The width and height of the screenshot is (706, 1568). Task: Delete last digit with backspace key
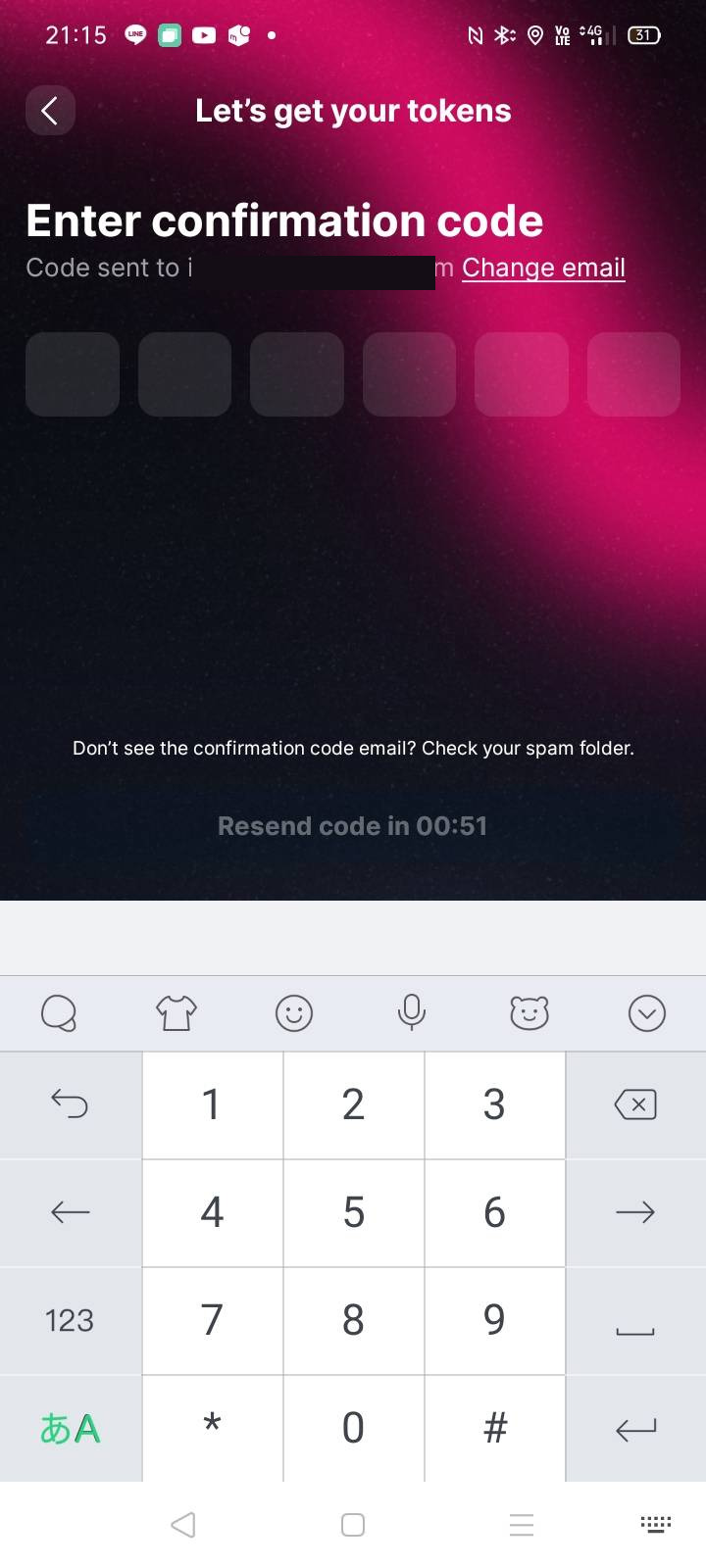[635, 1104]
